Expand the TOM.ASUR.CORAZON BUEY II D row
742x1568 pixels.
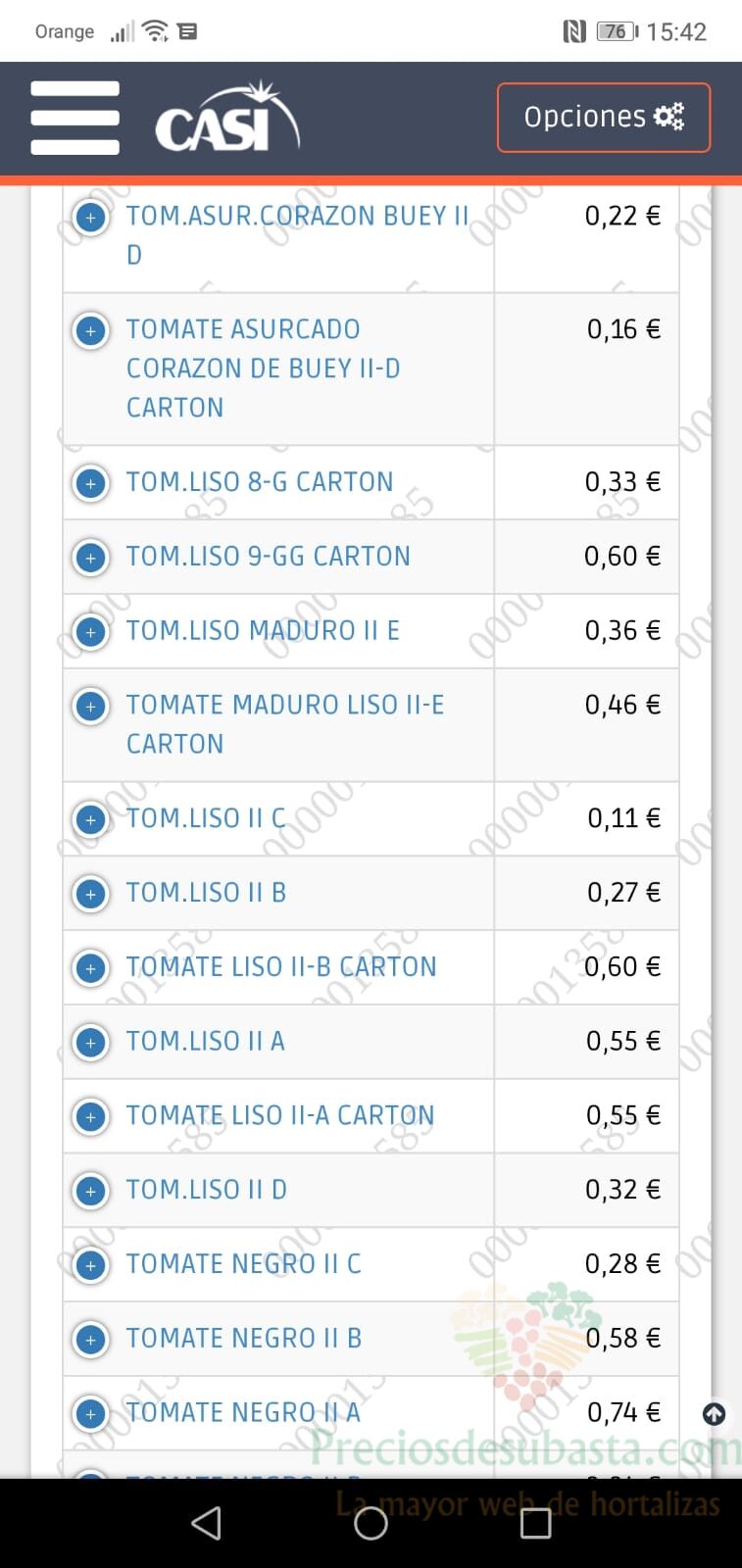(x=91, y=217)
